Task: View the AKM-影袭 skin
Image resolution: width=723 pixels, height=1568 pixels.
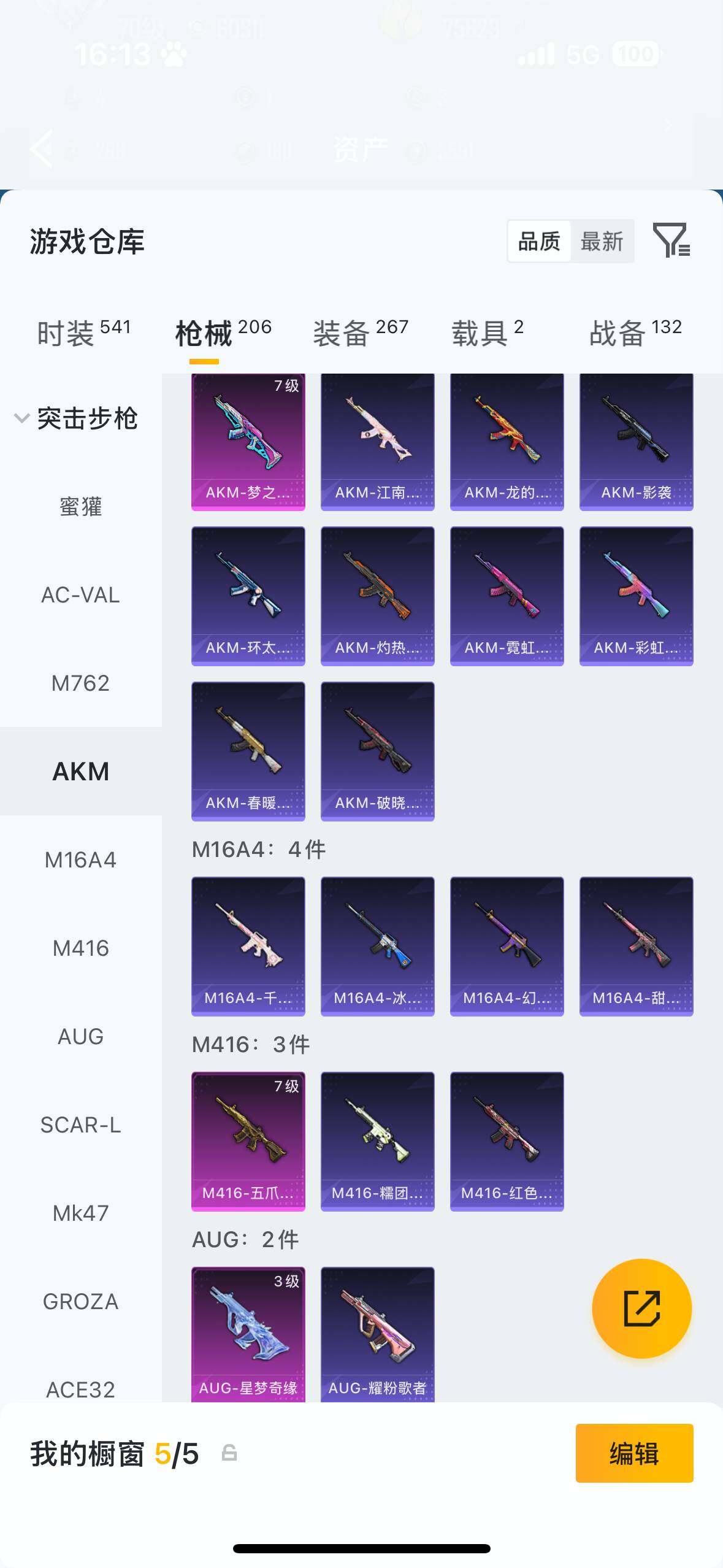Action: [x=636, y=442]
